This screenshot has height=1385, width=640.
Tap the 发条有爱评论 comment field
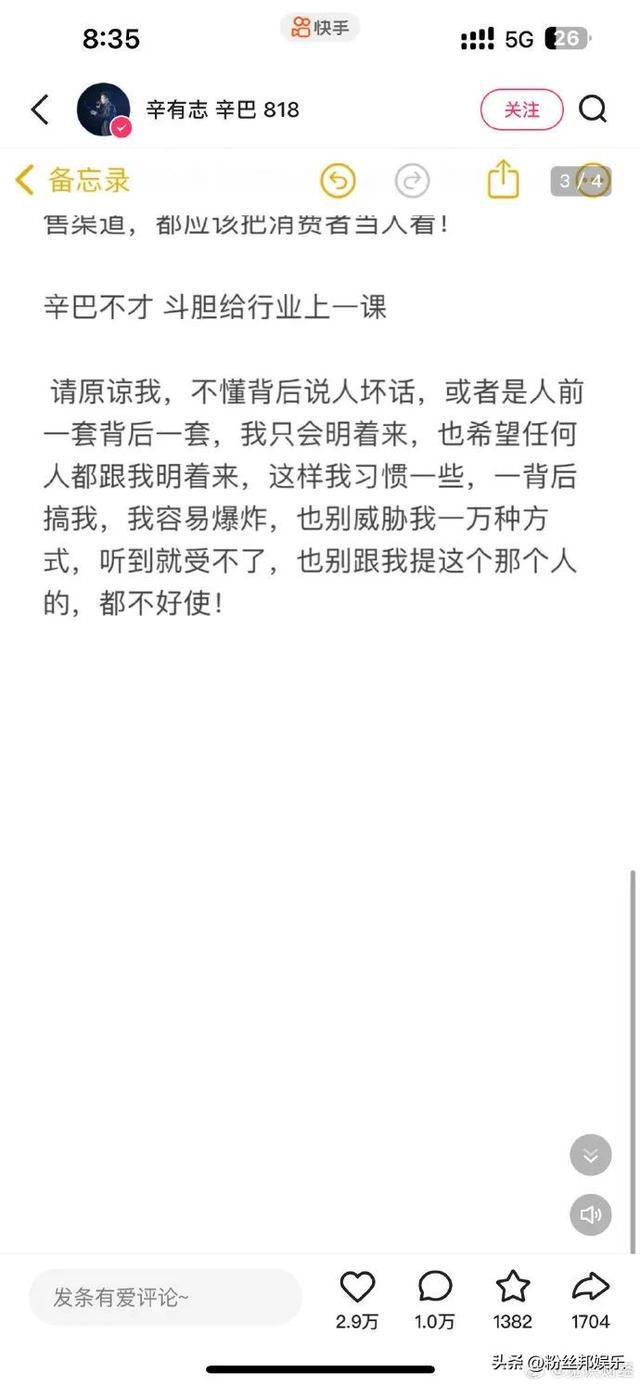coord(165,1297)
